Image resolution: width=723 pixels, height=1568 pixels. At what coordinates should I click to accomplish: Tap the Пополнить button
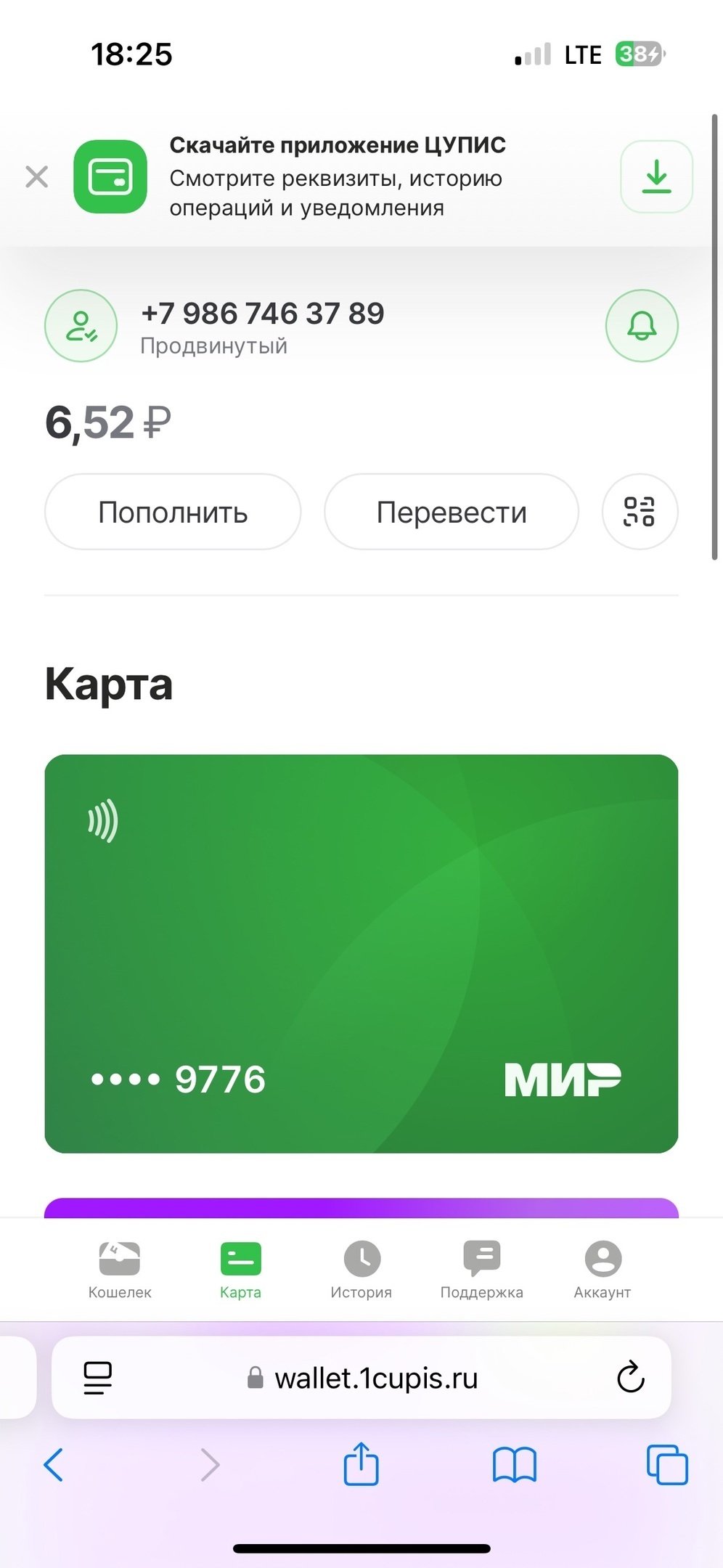[x=173, y=512]
